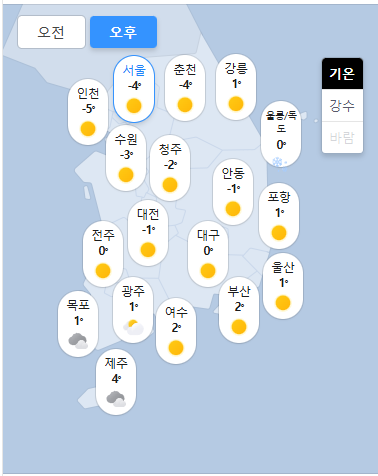Open 서울 weather details
This screenshot has height=476, width=378.
pyautogui.click(x=134, y=89)
